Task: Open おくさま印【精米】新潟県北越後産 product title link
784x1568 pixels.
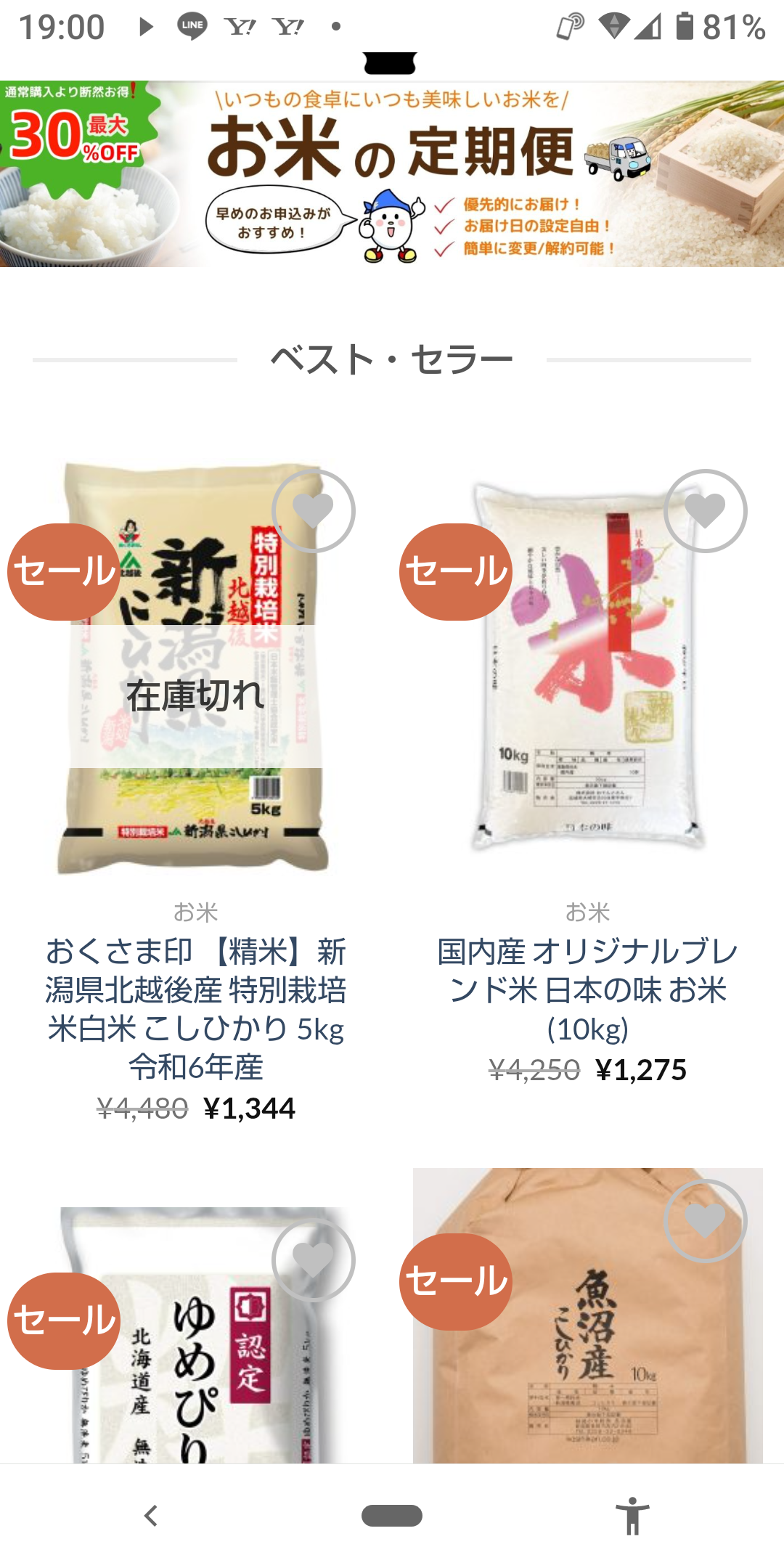Action: [x=196, y=1009]
